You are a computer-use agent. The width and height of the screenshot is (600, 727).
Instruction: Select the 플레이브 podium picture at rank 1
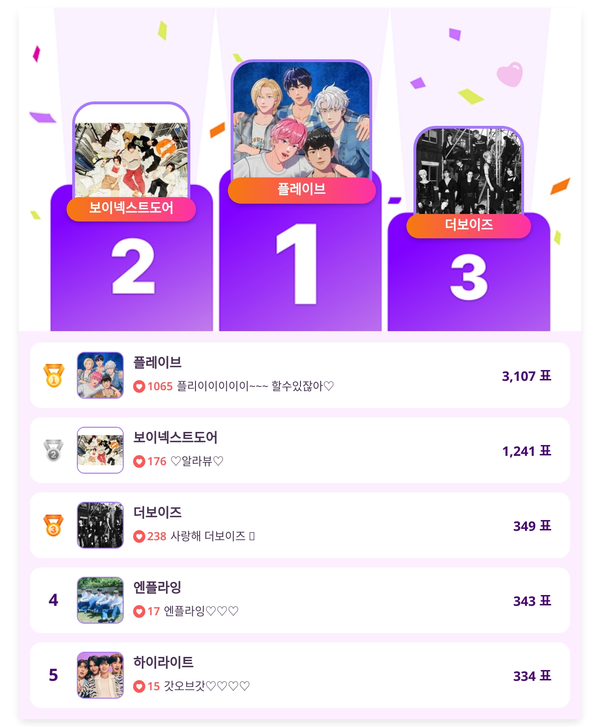[301, 120]
